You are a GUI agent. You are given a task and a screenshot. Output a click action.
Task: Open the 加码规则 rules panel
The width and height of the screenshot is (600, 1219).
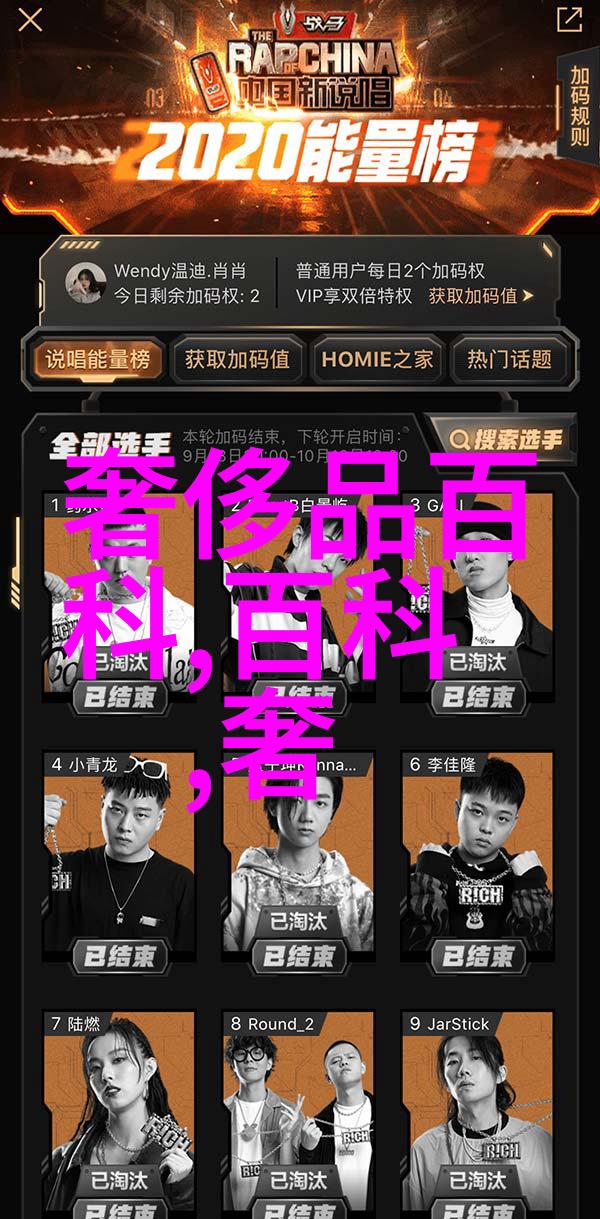[x=579, y=108]
